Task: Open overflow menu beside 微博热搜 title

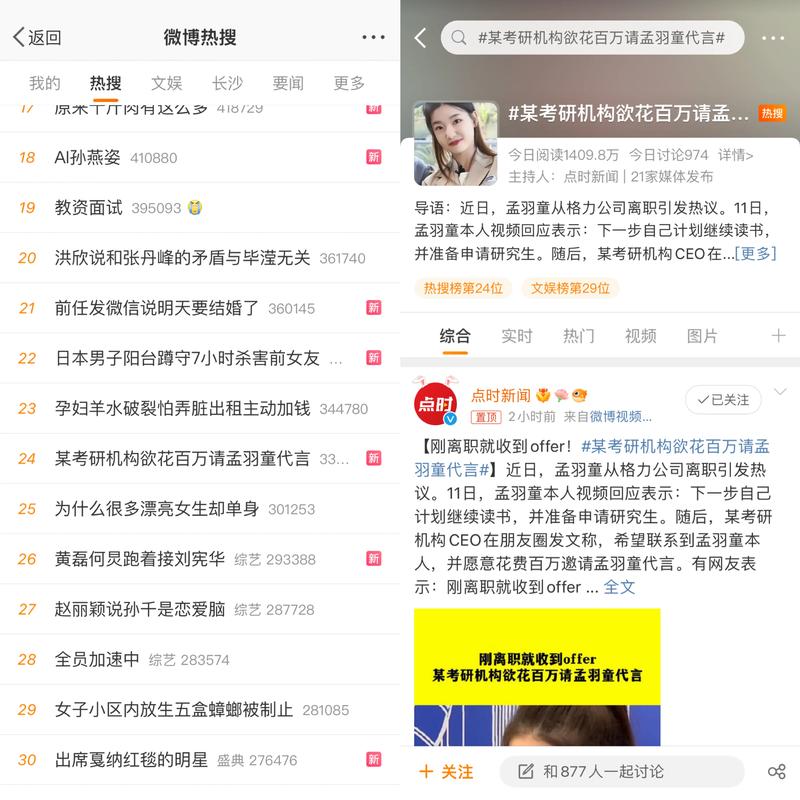Action: pos(373,38)
